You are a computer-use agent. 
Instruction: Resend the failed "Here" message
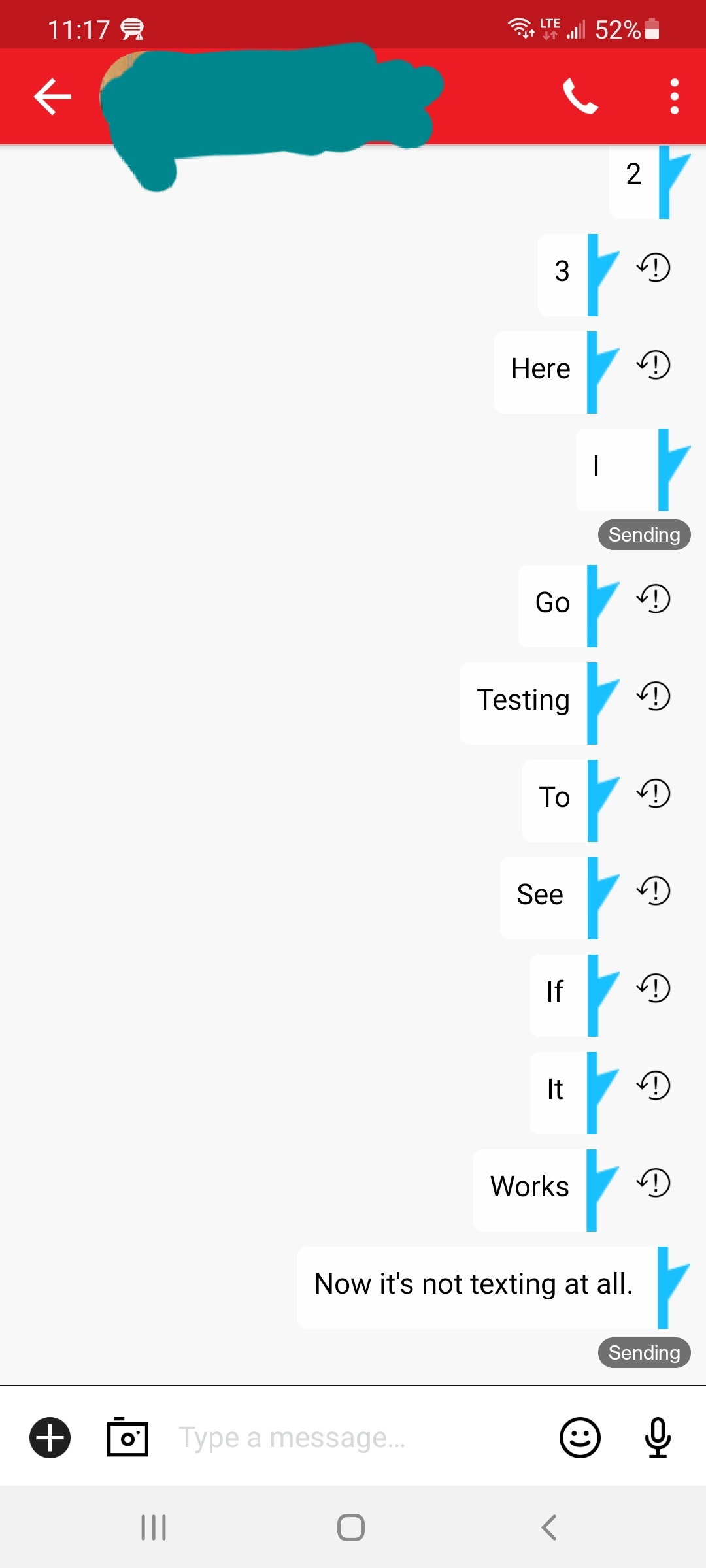coord(654,365)
